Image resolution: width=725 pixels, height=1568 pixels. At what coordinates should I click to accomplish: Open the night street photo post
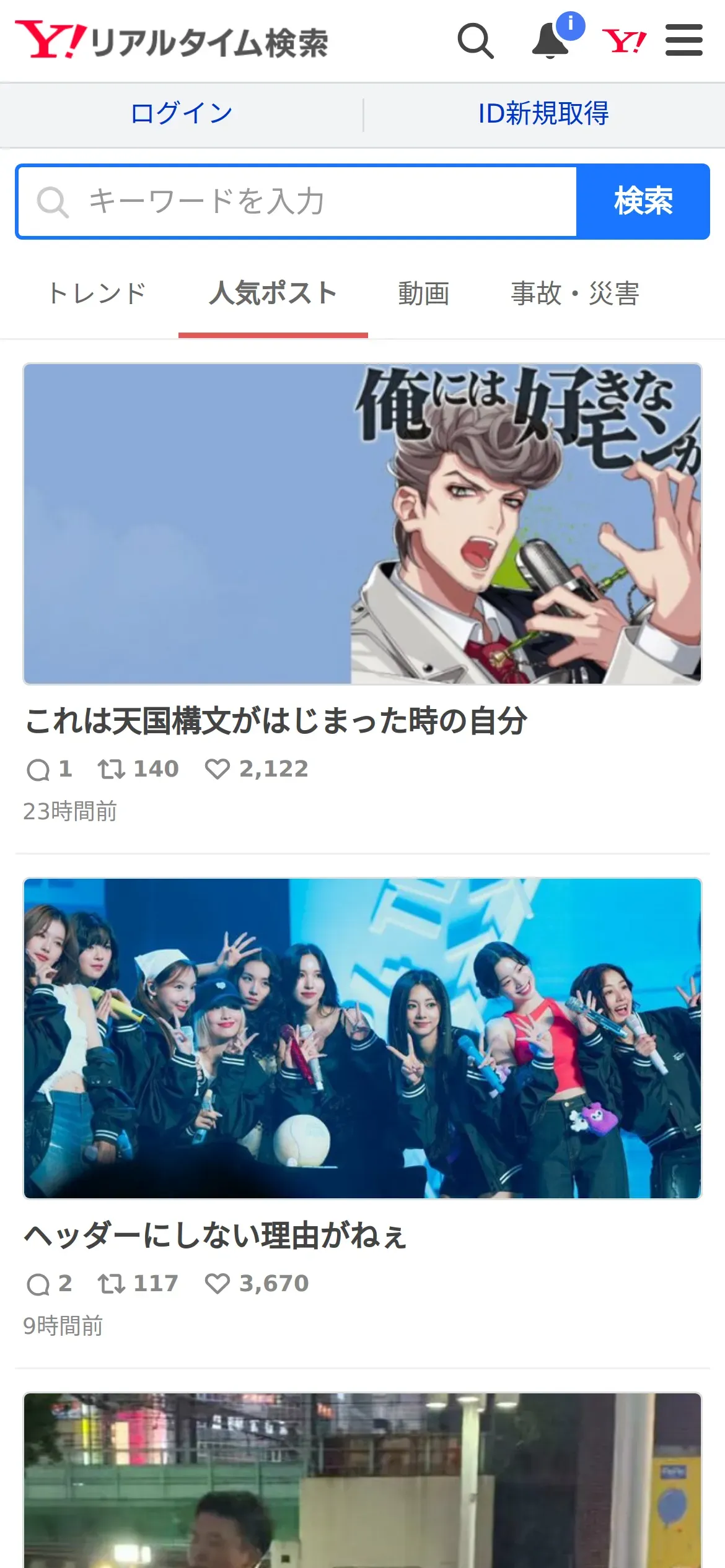coord(362,1480)
